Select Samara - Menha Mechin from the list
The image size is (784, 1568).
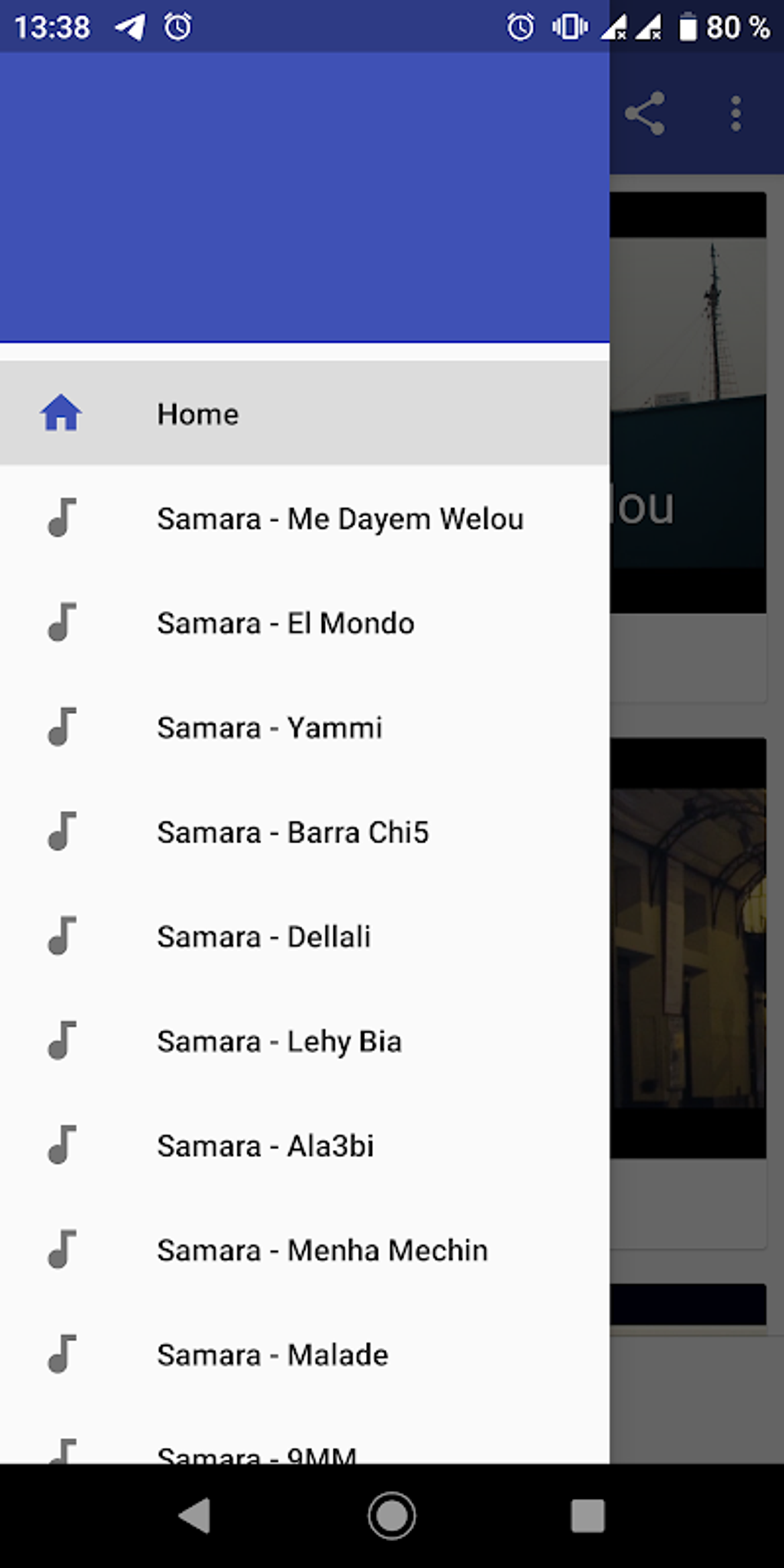point(322,1250)
